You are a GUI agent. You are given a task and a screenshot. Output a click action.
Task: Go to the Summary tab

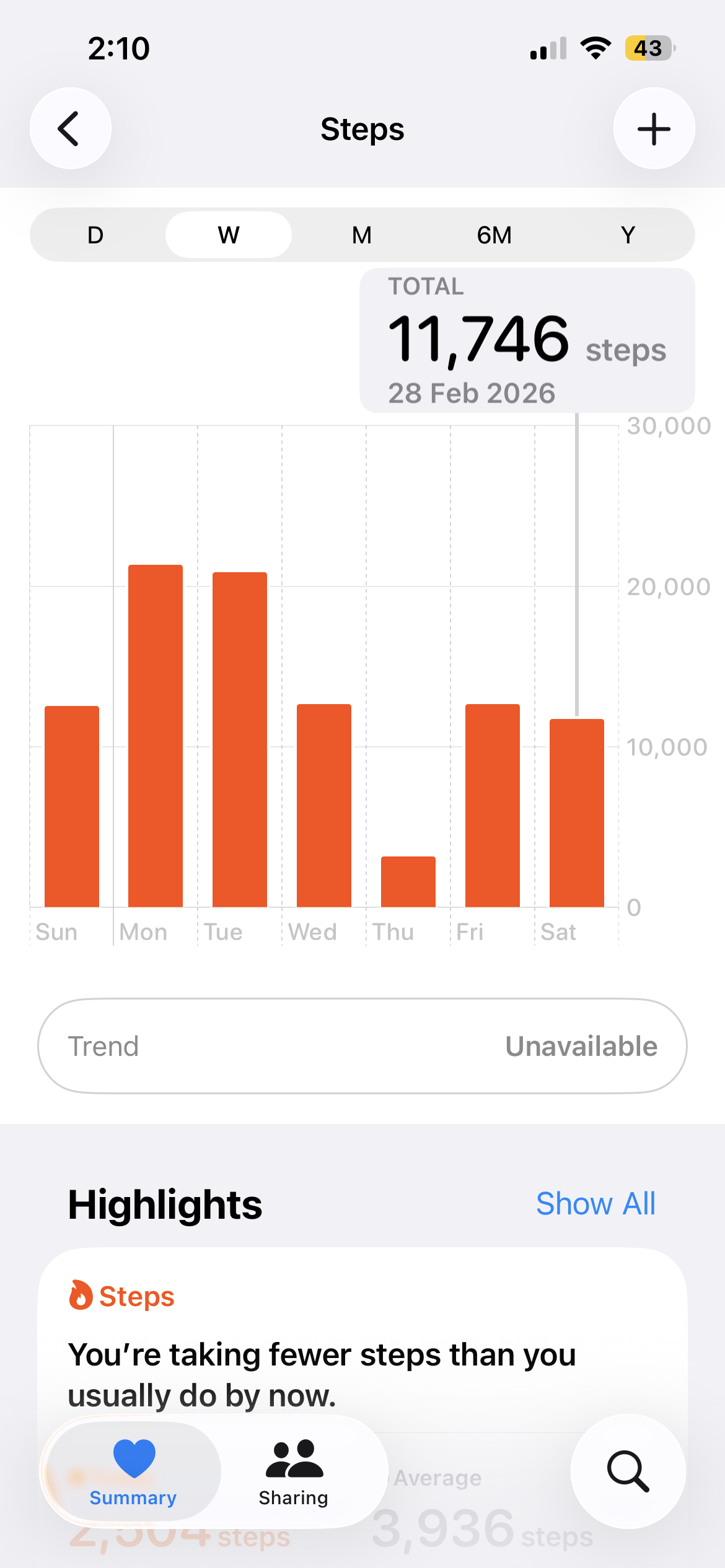coord(133,1471)
